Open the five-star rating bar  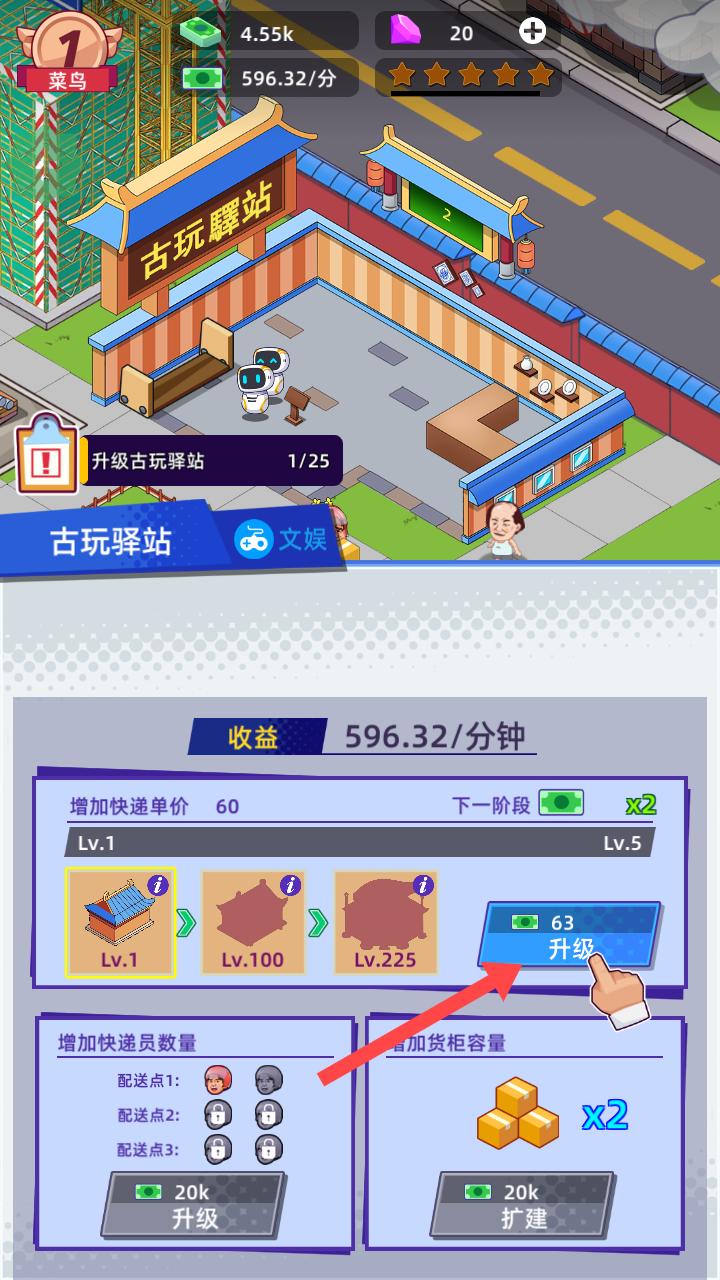(470, 76)
